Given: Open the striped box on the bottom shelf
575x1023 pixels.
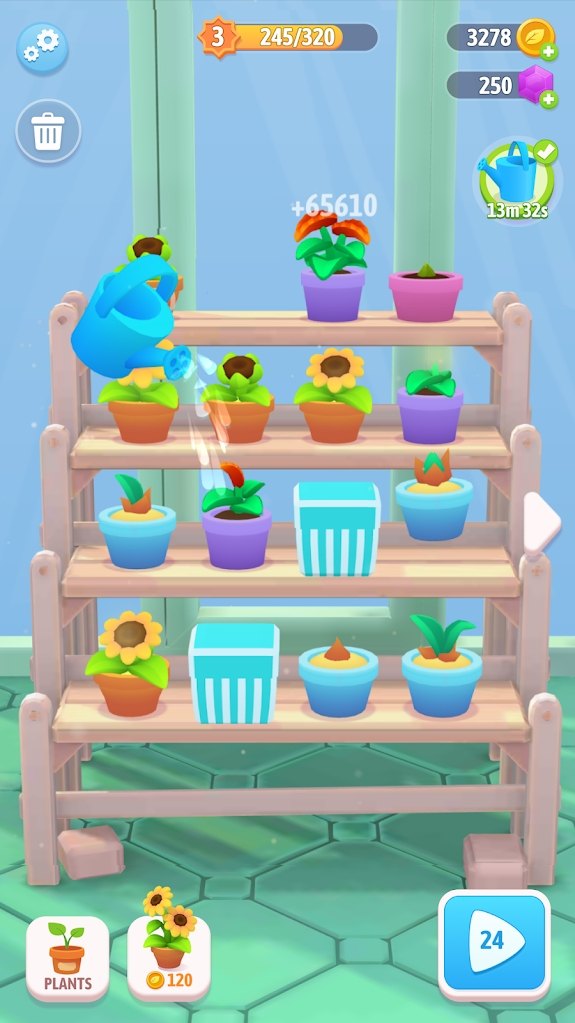Looking at the screenshot, I should click(234, 673).
